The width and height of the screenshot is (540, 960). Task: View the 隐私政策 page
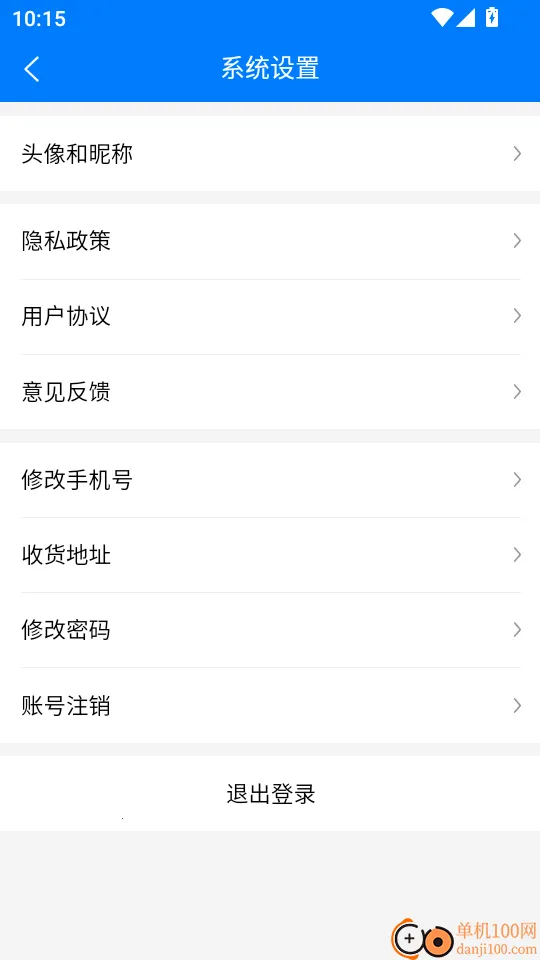point(270,241)
